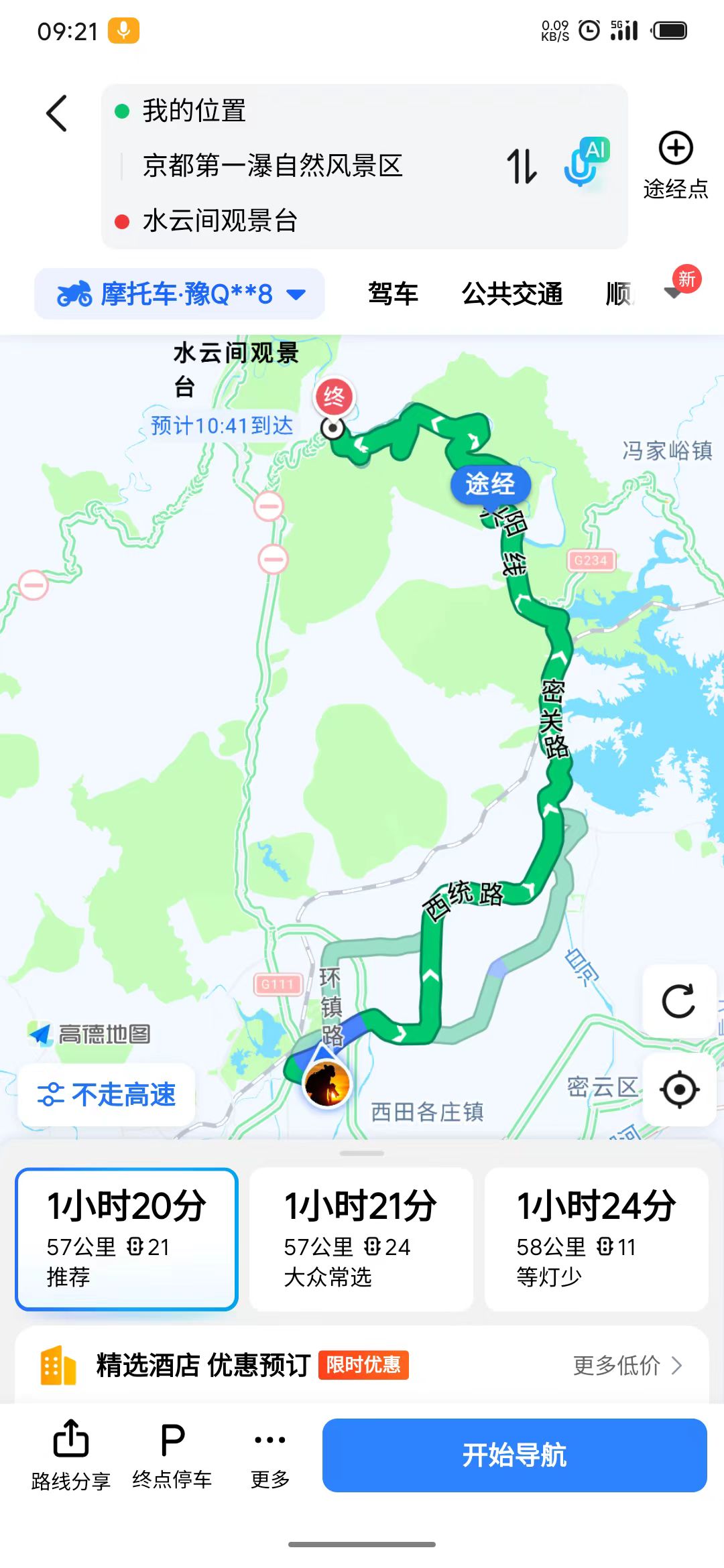Screen dimensions: 724x1568
Task: Open 精选酒店 优惠预订 hotel deals
Action: click(362, 1365)
